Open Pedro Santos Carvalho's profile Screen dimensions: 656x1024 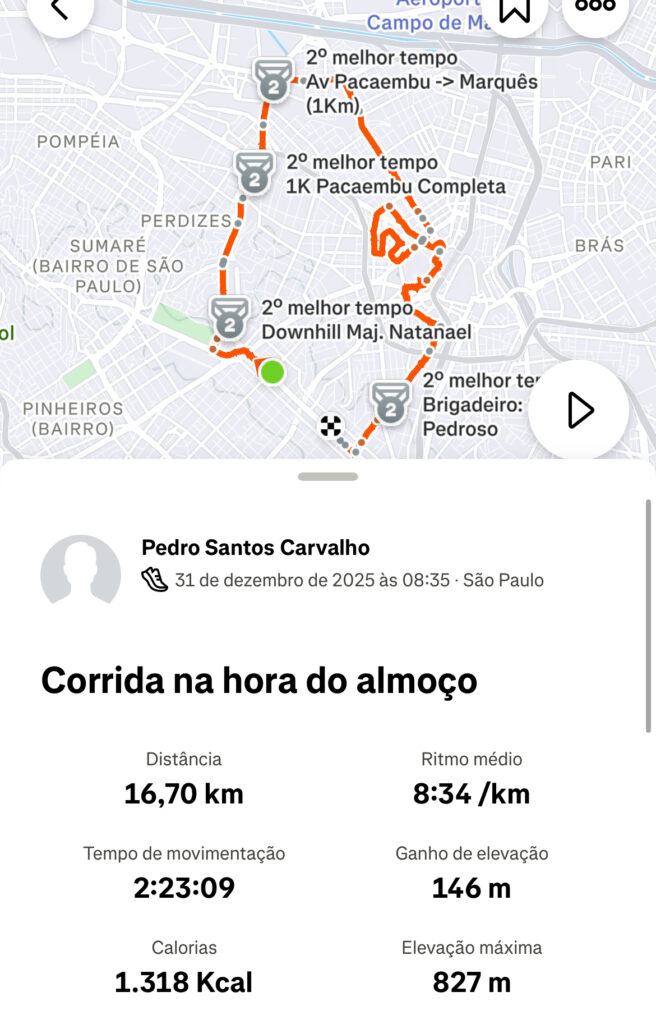click(x=256, y=548)
